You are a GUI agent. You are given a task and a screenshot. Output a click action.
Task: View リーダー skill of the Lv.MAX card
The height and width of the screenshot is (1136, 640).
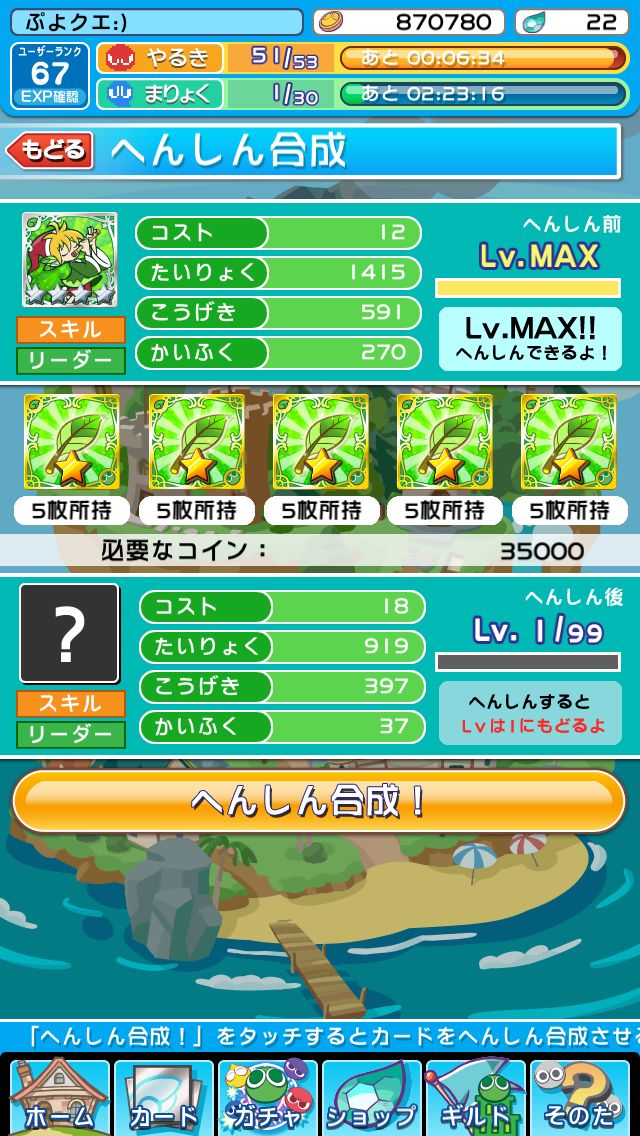coord(70,361)
